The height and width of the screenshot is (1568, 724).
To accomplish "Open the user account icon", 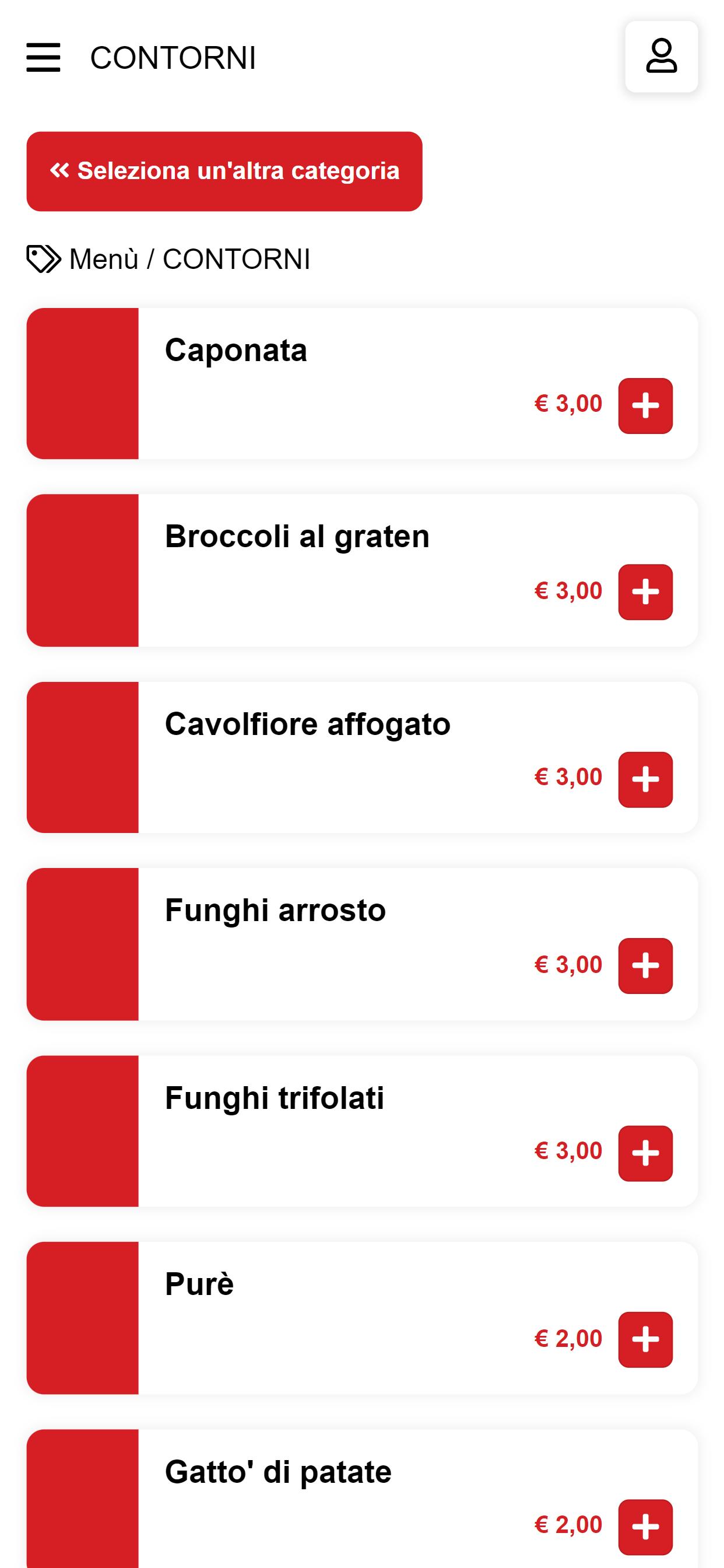I will point(661,57).
